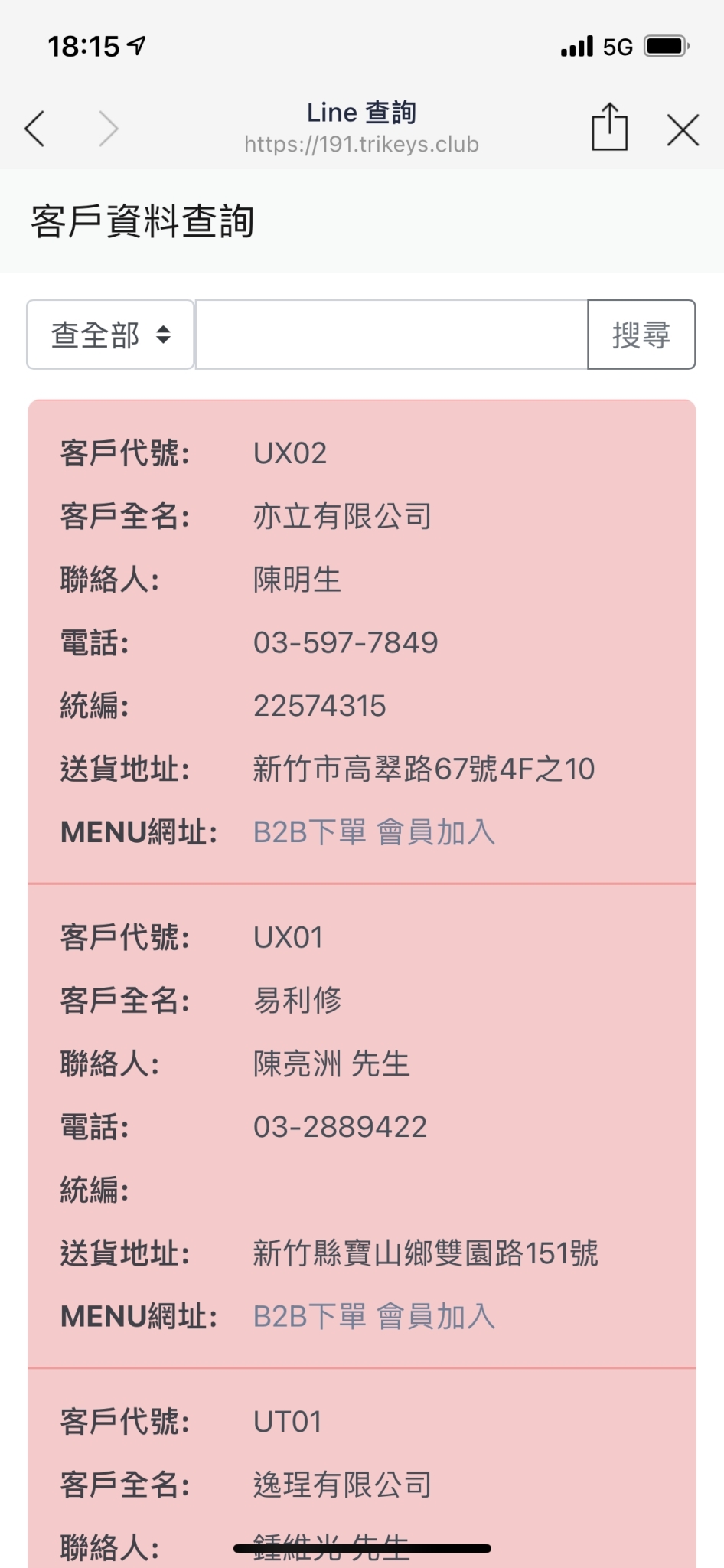
Task: Open B2B下單 會員加入 link for UX02
Action: pyautogui.click(x=374, y=832)
